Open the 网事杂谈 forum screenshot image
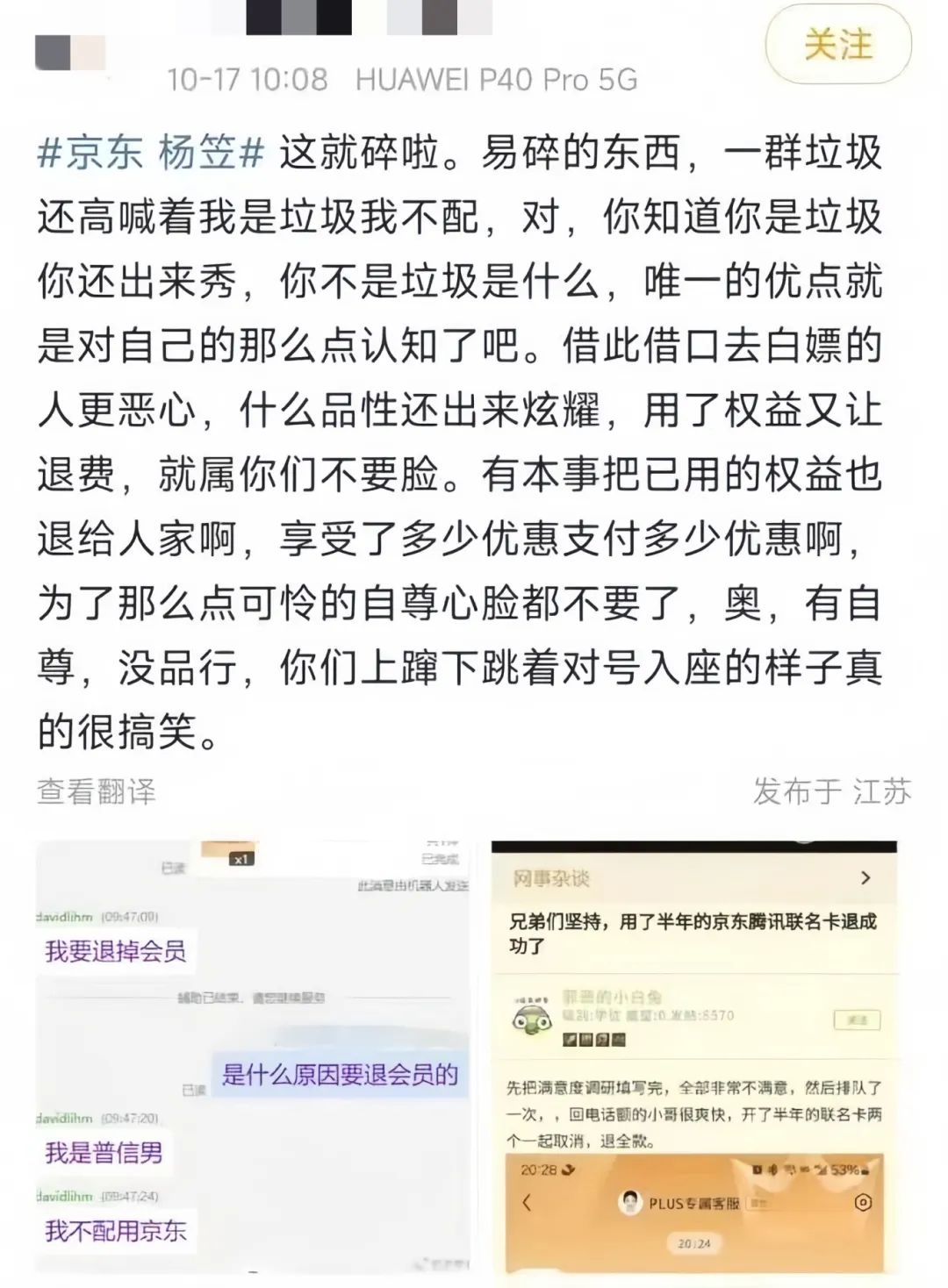948x1288 pixels. pyautogui.click(x=693, y=1055)
